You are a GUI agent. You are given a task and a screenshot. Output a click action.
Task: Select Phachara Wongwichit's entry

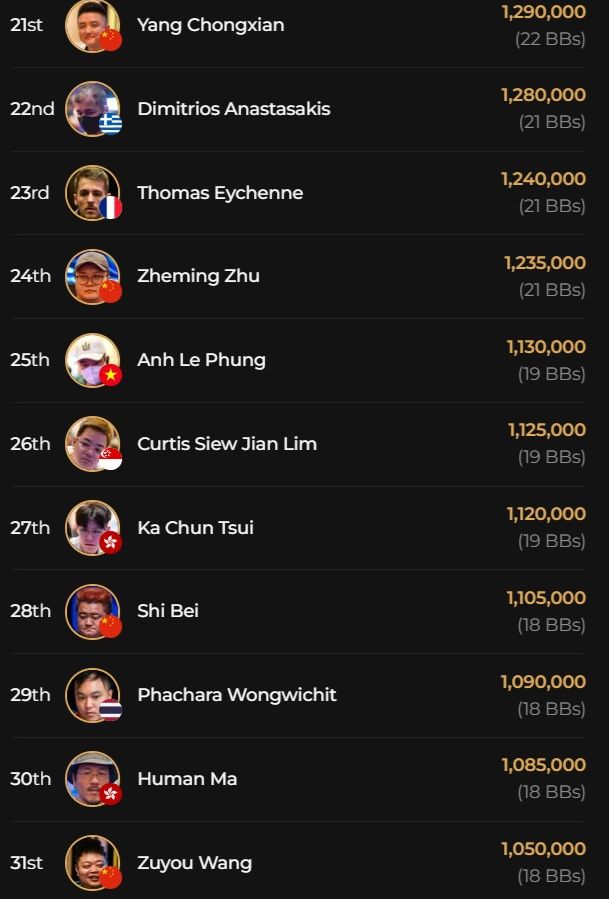[x=236, y=695]
